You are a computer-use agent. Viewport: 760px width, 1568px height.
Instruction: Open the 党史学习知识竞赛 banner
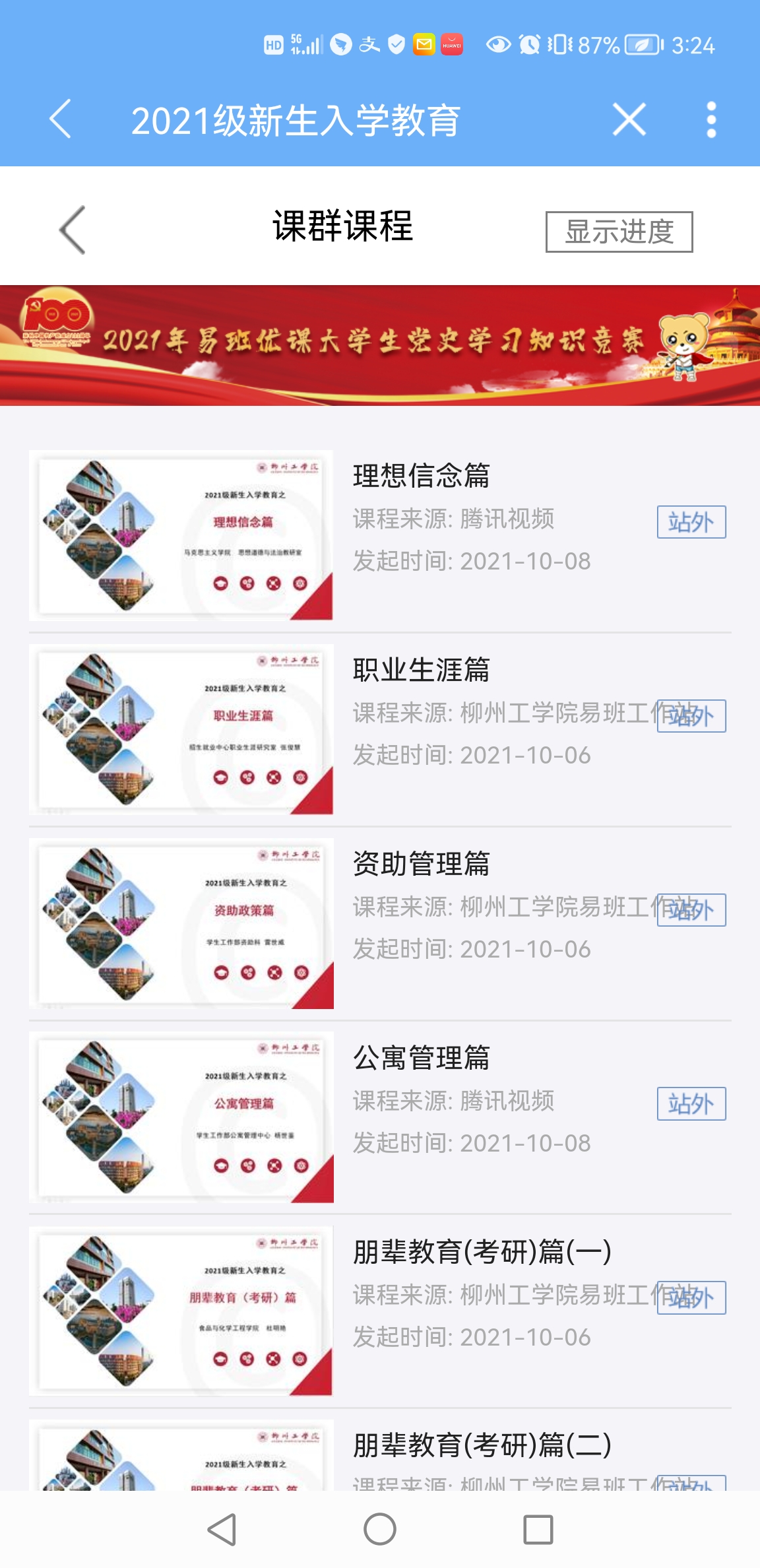click(380, 345)
